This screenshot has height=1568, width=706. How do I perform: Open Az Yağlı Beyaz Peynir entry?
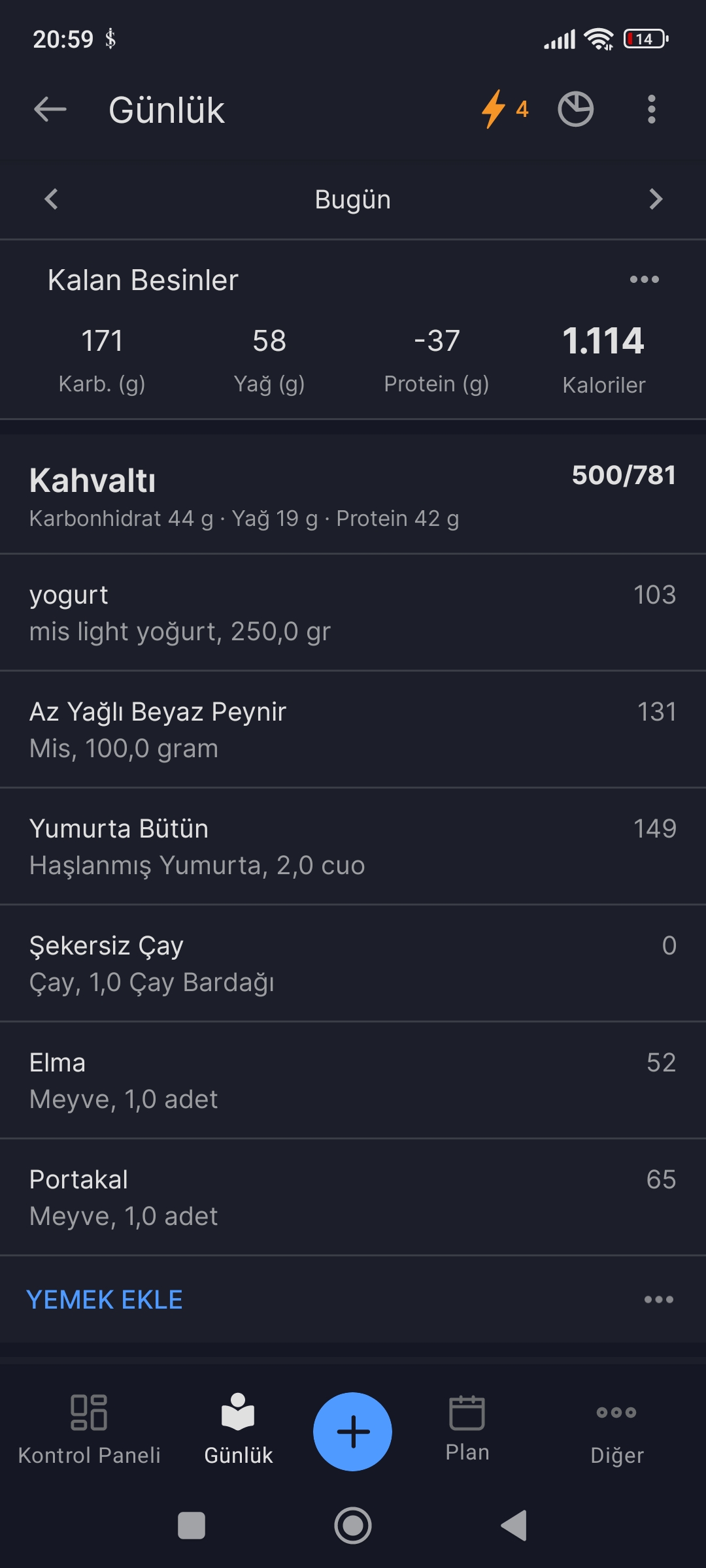point(353,730)
